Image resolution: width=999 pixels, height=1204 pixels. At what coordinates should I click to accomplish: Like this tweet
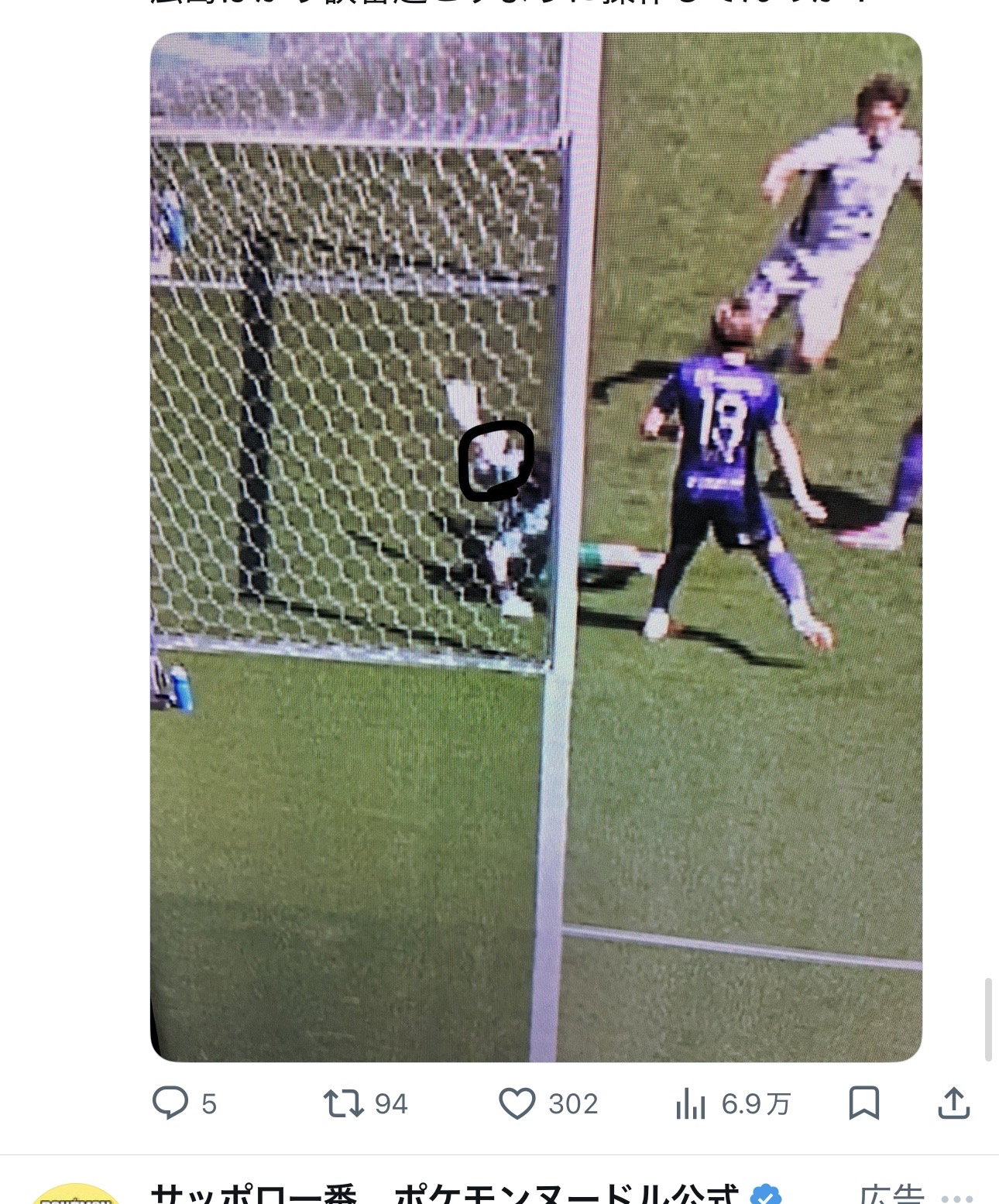(517, 1103)
